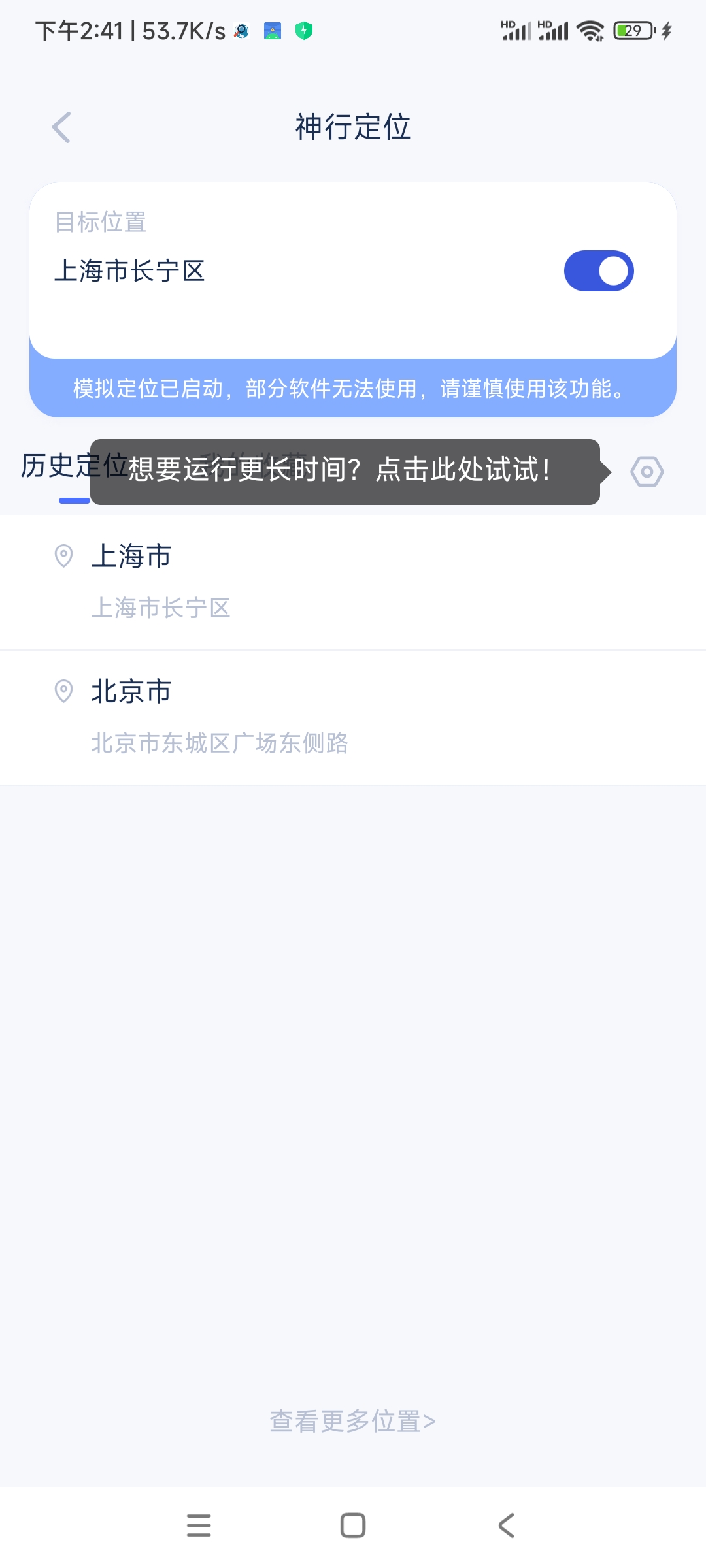Open the recent apps menu
The height and width of the screenshot is (1568, 706).
pyautogui.click(x=199, y=1526)
